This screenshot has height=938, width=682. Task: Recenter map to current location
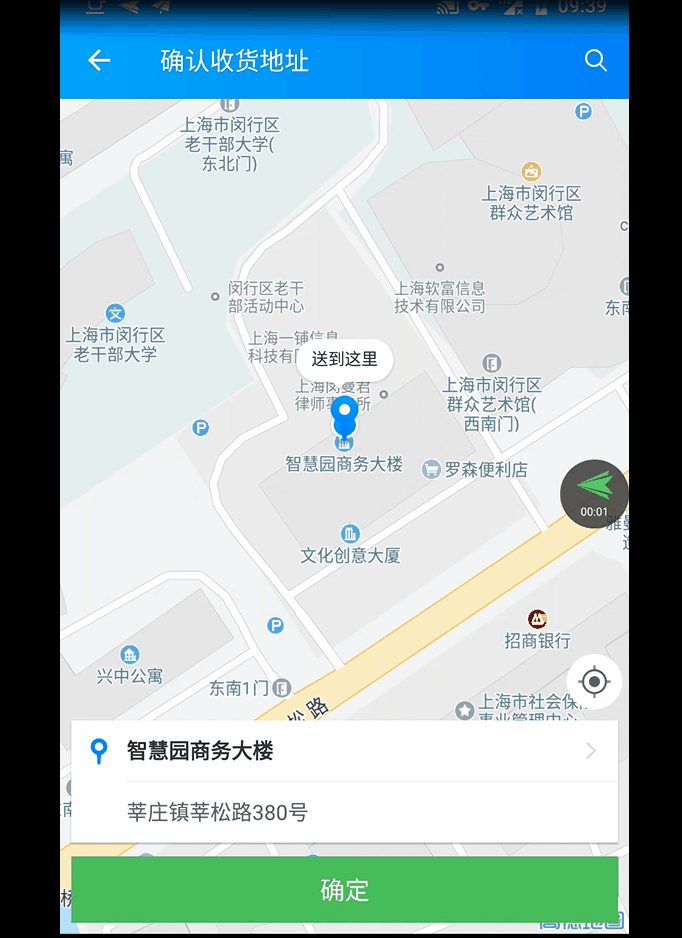594,681
